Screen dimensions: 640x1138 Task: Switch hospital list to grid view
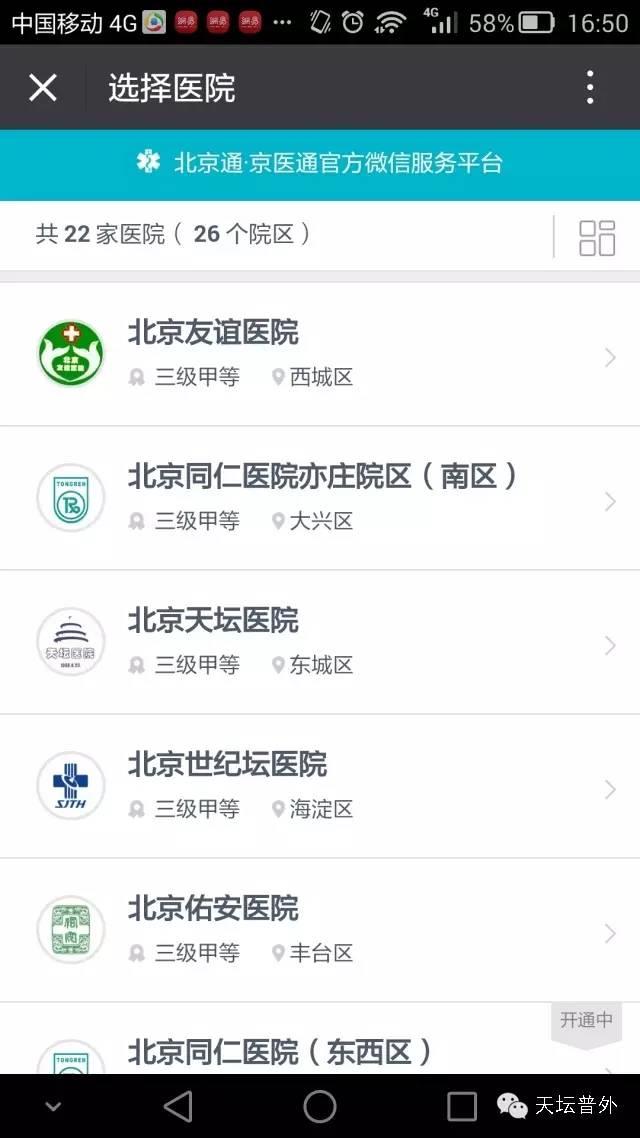click(x=597, y=237)
